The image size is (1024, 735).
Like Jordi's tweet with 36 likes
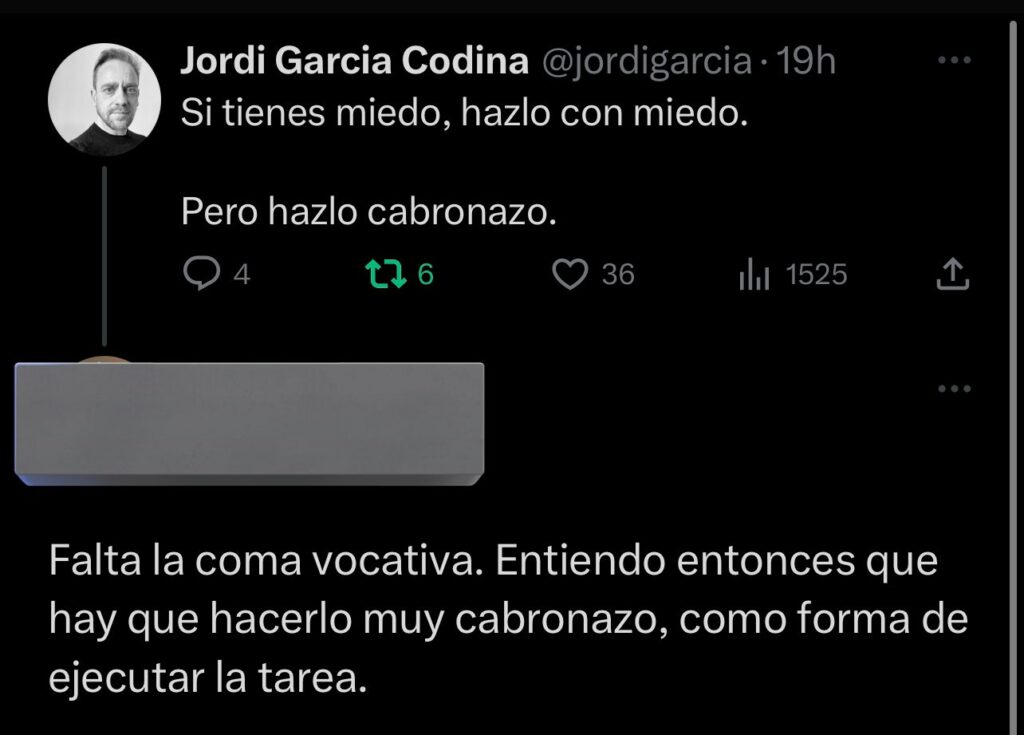571,273
